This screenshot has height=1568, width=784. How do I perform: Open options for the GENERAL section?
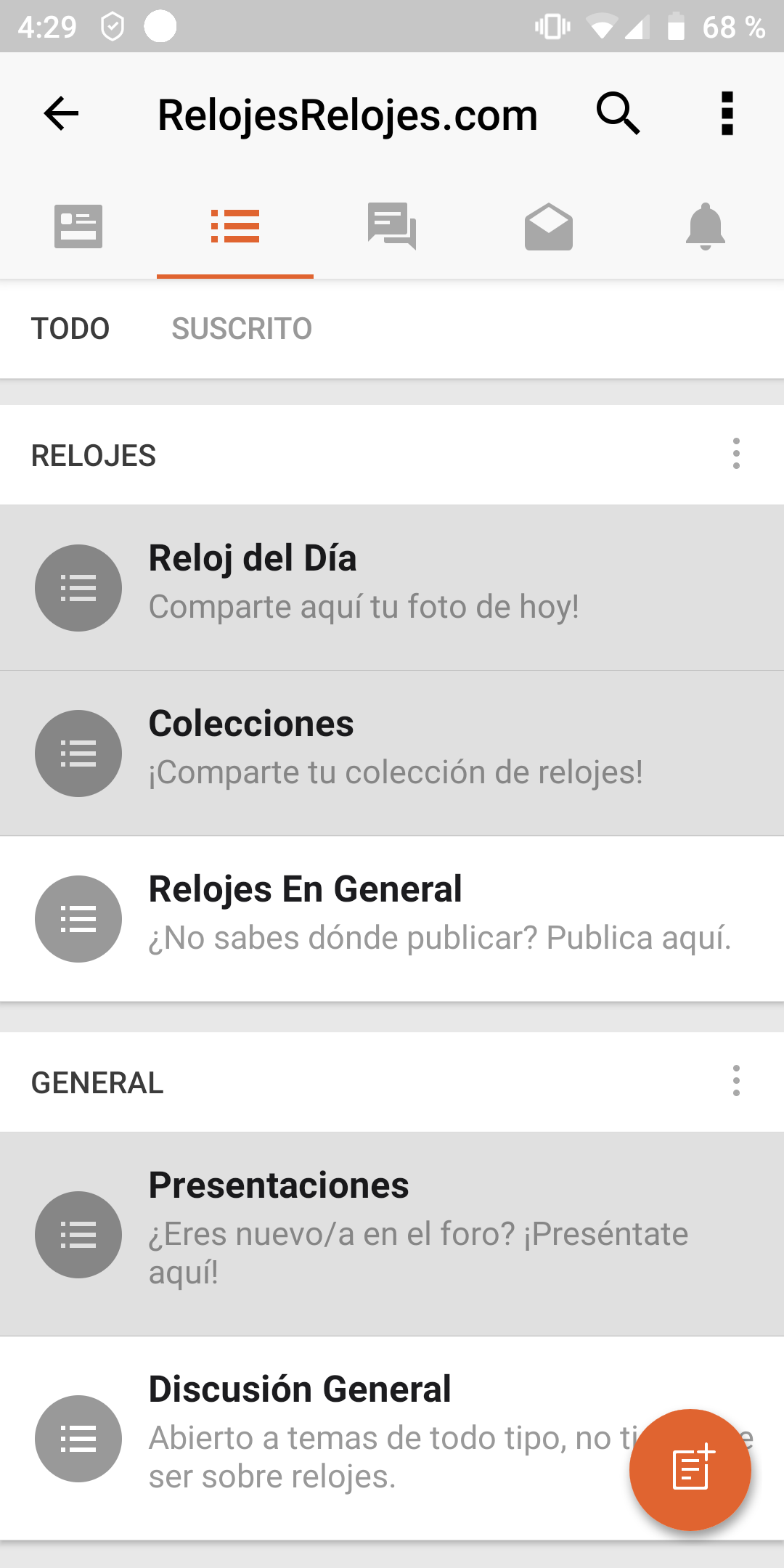736,1081
